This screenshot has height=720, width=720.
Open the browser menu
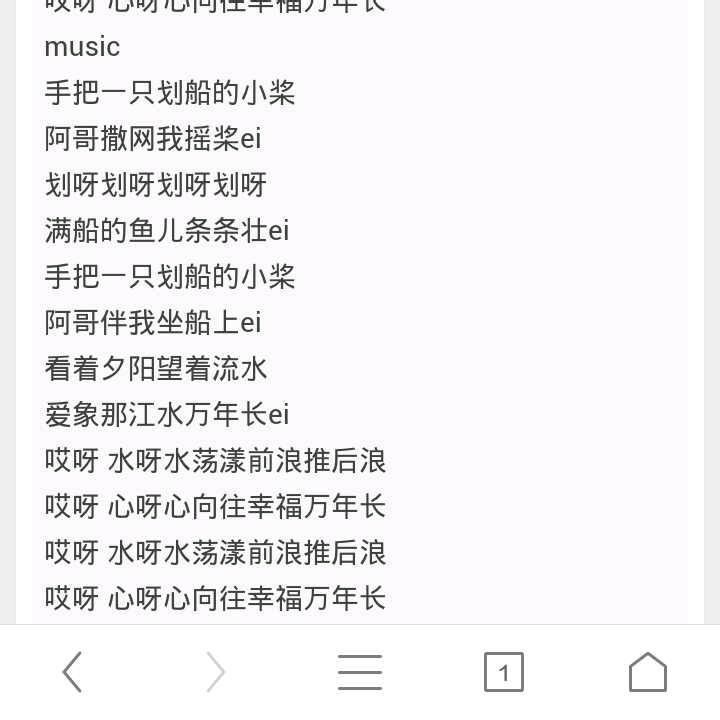[x=360, y=672]
